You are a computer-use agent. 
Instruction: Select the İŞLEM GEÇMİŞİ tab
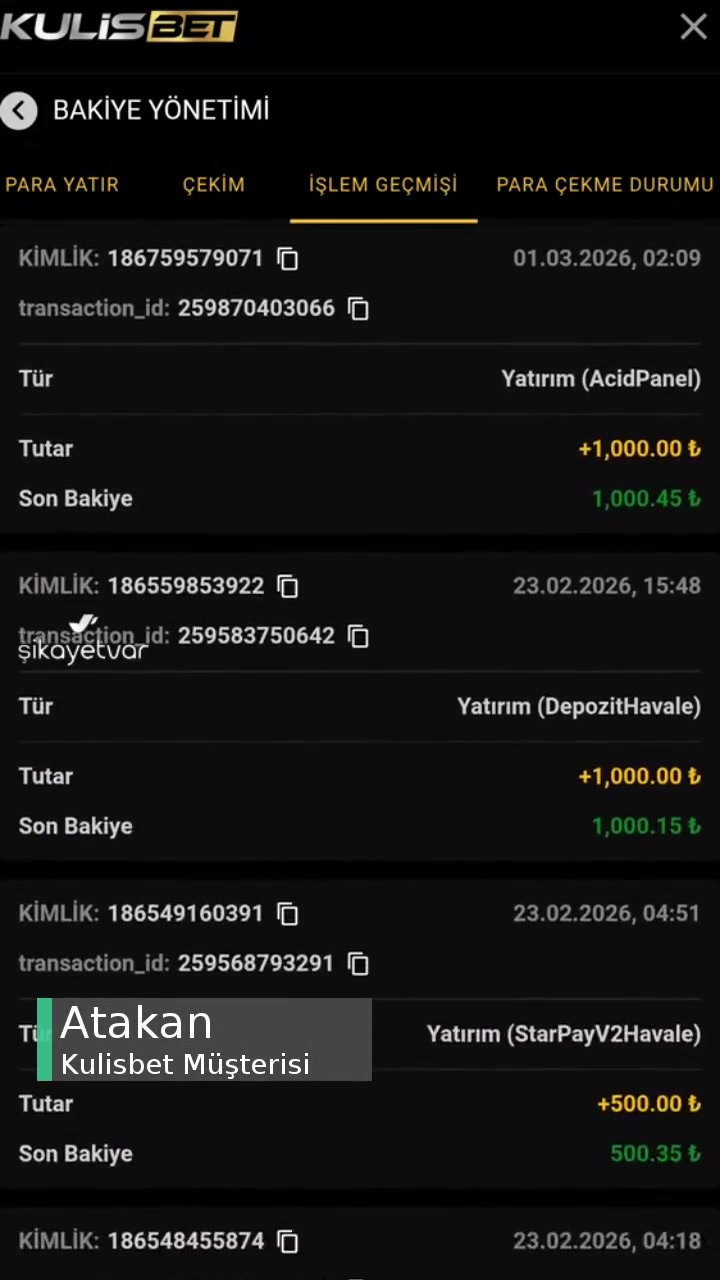click(x=383, y=184)
